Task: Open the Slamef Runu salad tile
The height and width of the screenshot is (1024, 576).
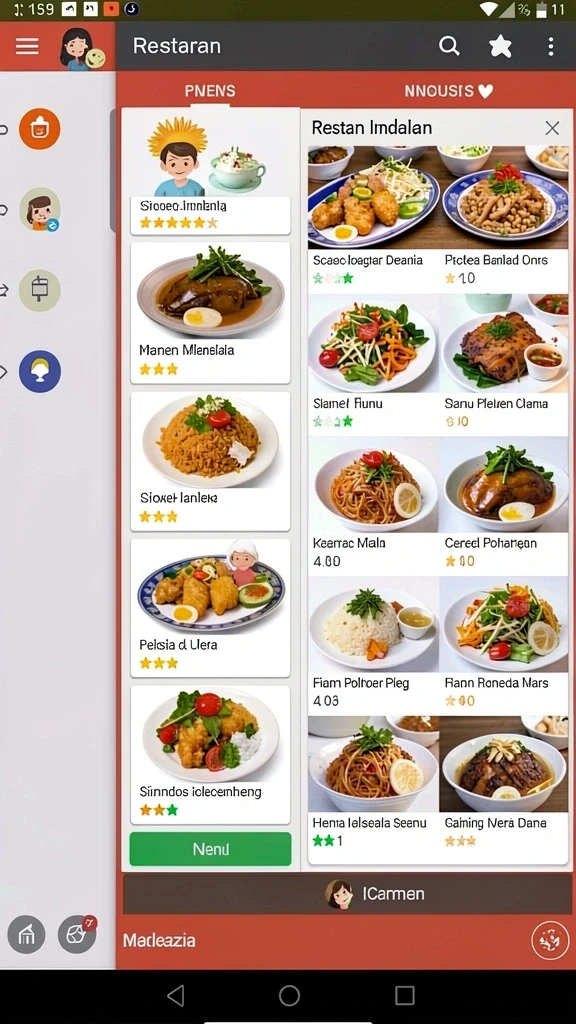Action: pyautogui.click(x=373, y=364)
